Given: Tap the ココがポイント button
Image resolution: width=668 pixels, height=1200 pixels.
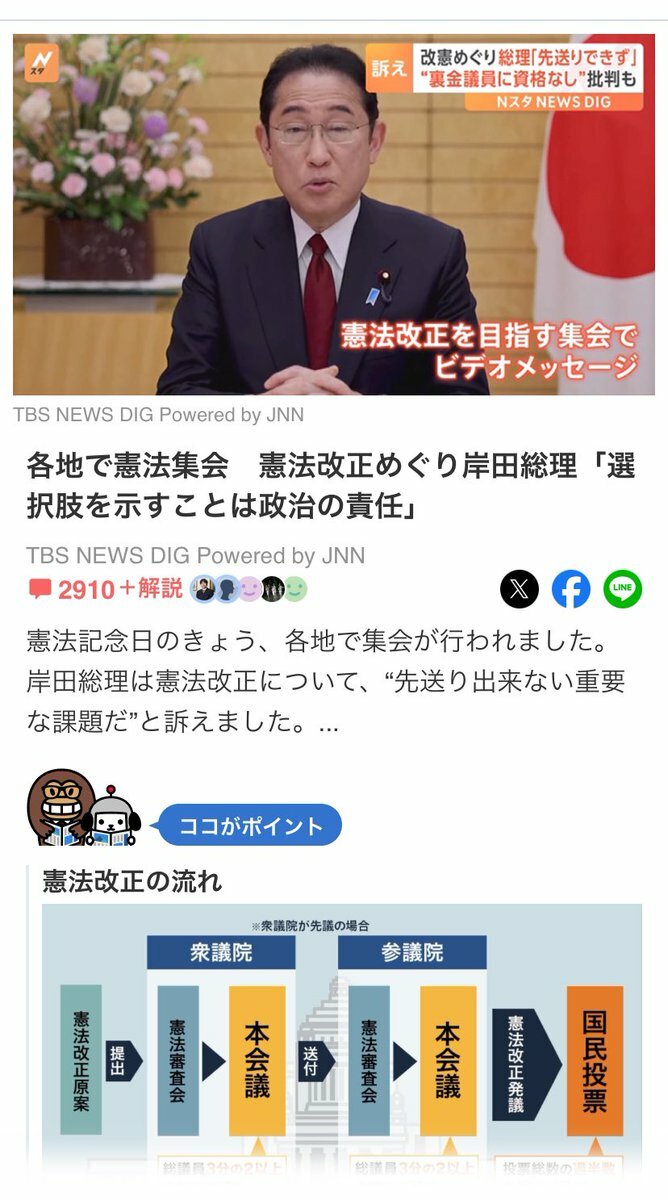Looking at the screenshot, I should pos(251,826).
